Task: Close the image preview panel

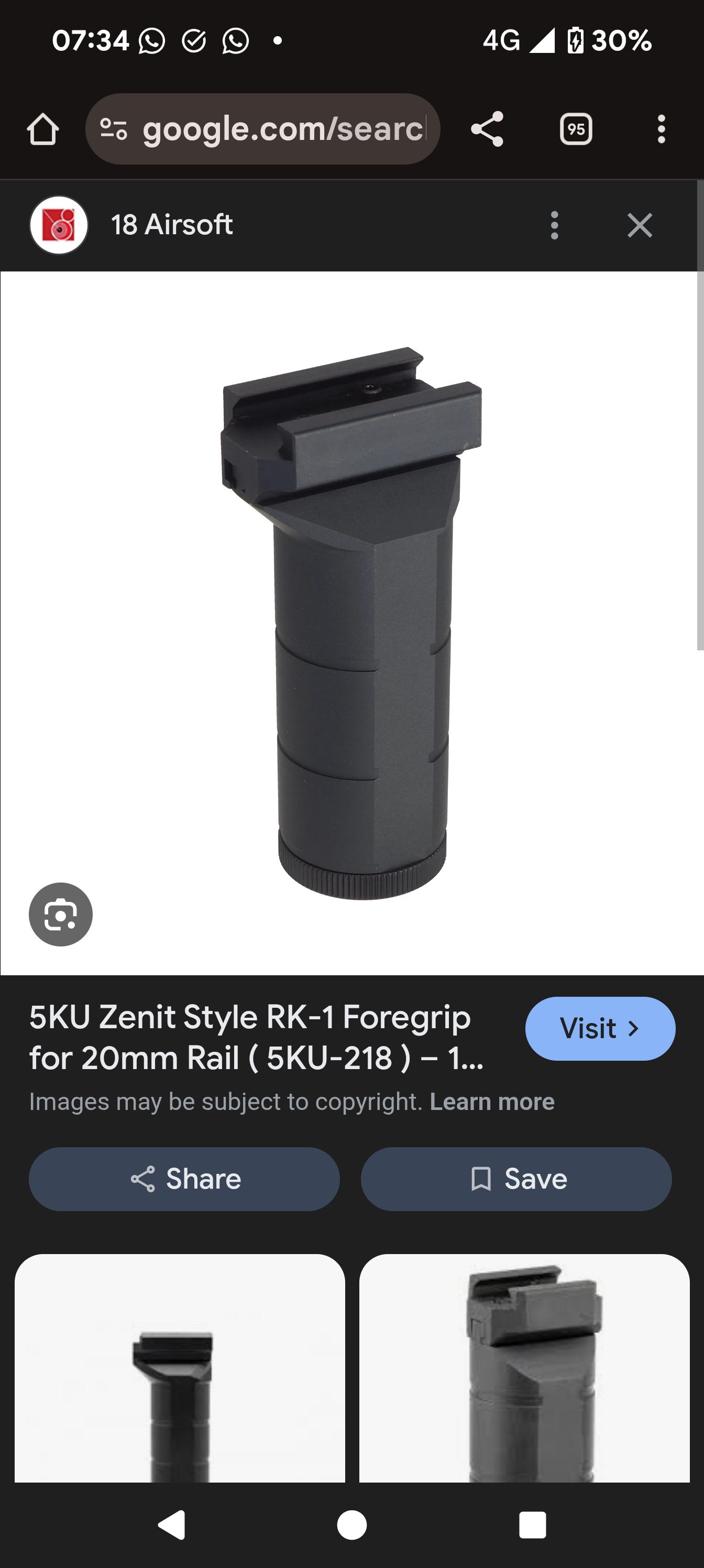Action: click(640, 225)
